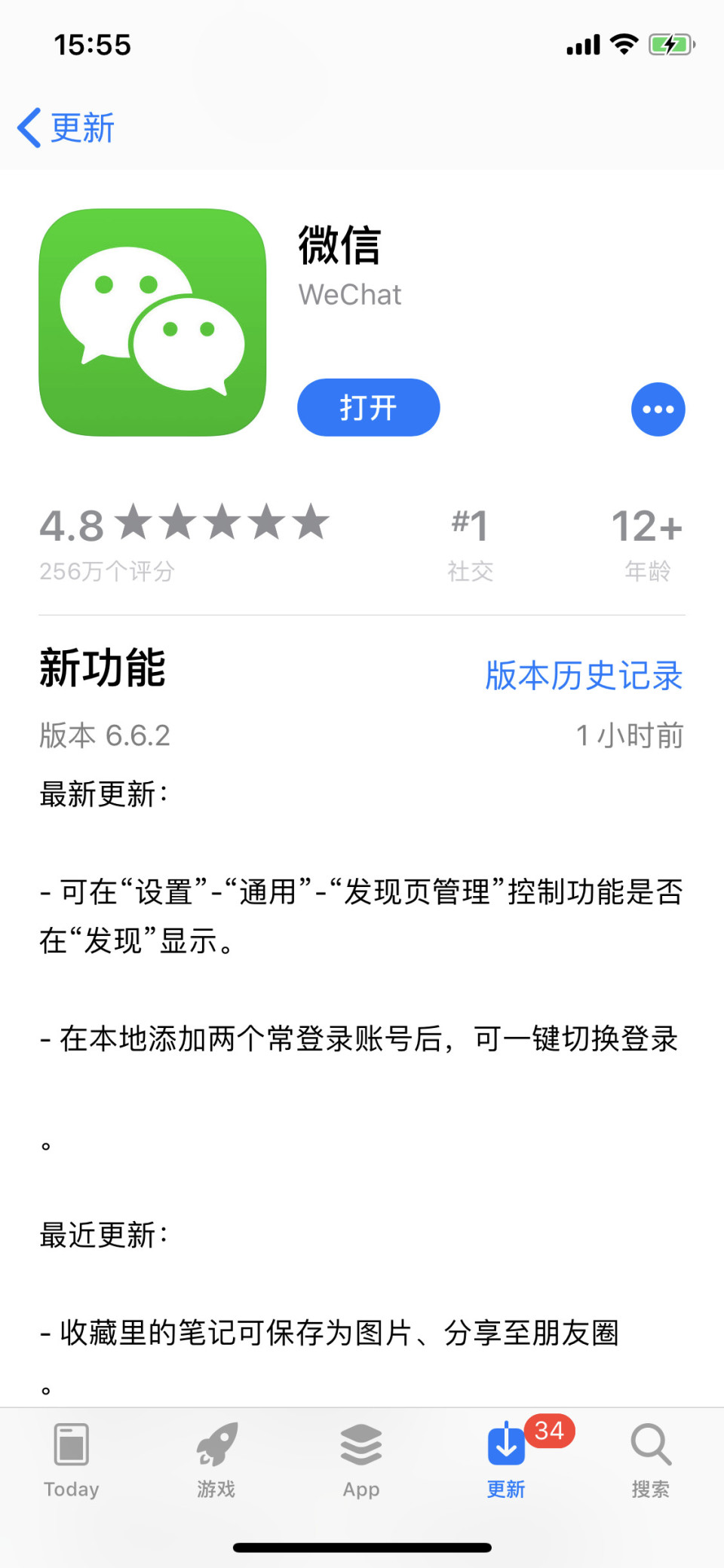724x1568 pixels.
Task: Open 最新更新 section details
Action: (x=102, y=793)
